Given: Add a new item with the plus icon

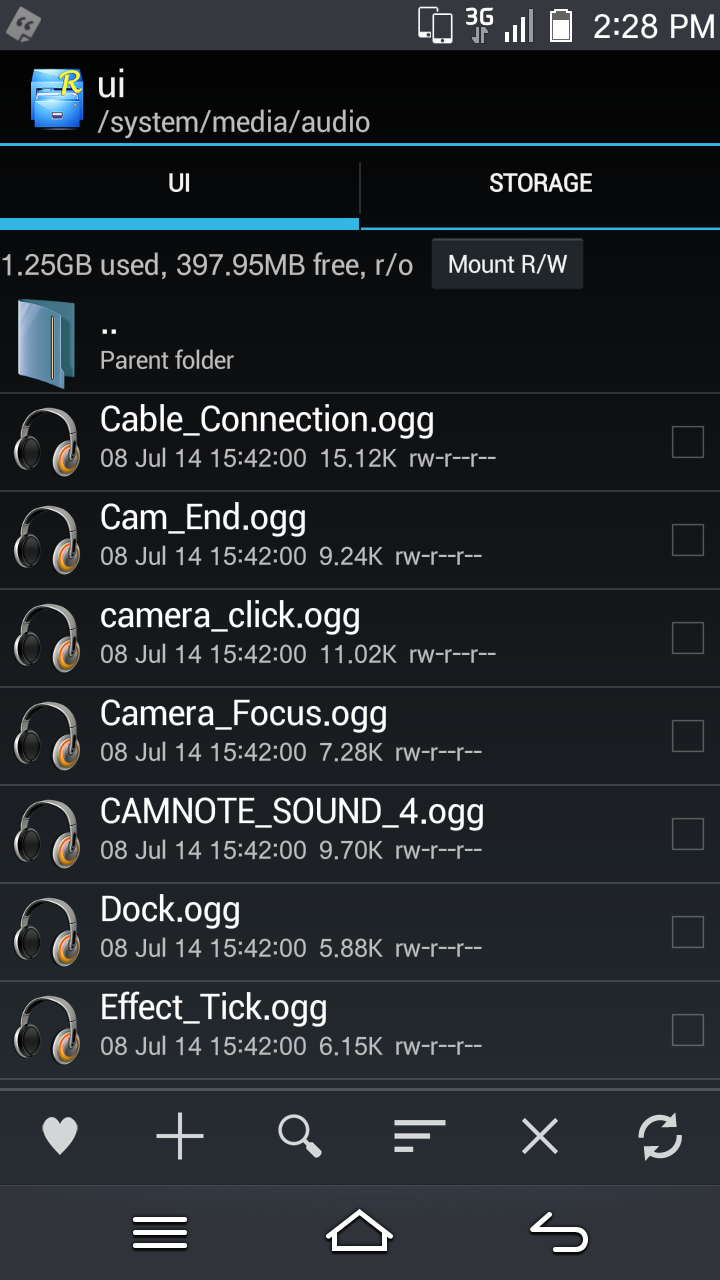Looking at the screenshot, I should [x=180, y=1136].
